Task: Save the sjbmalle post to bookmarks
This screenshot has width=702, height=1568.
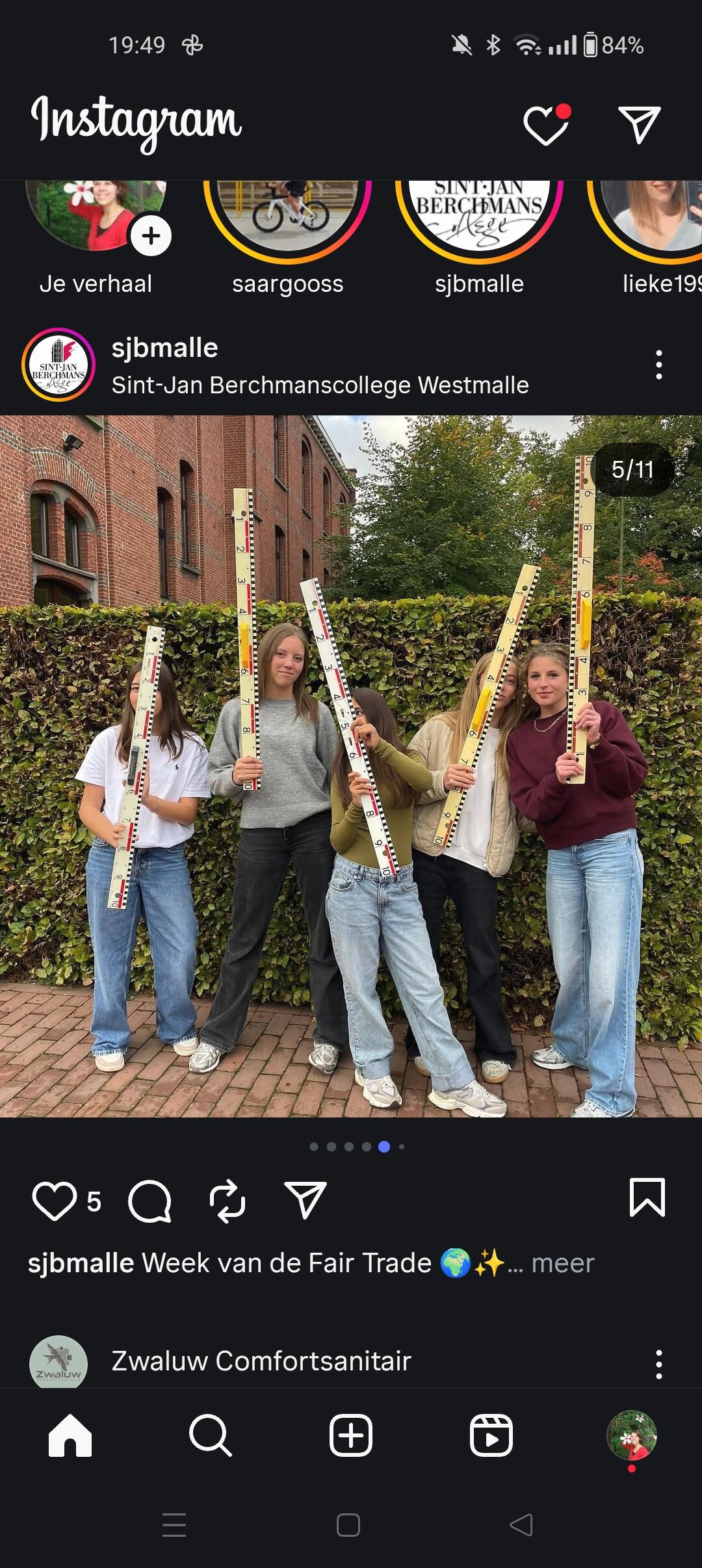Action: (x=647, y=1197)
